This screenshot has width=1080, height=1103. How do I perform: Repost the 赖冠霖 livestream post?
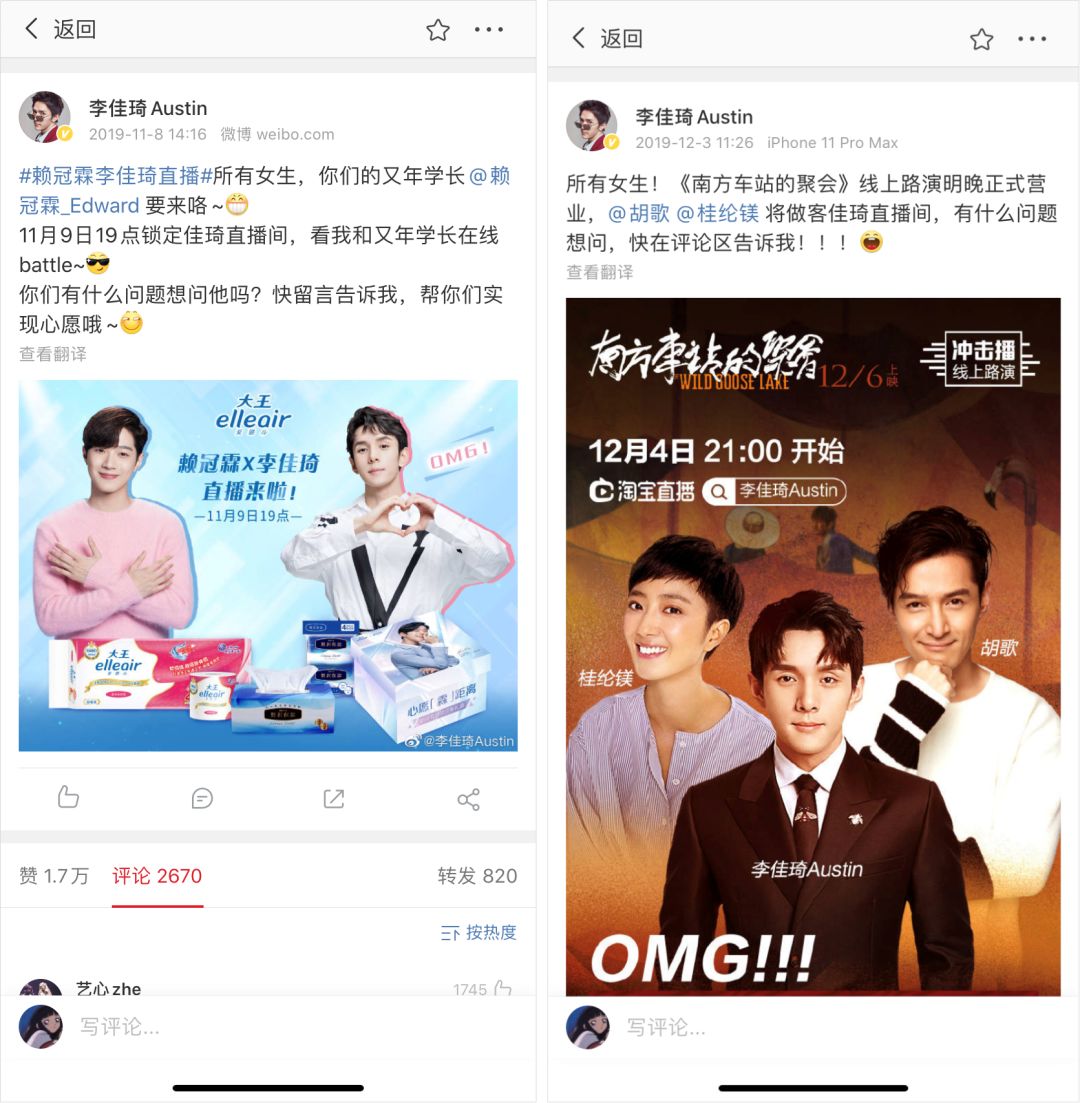tap(334, 798)
